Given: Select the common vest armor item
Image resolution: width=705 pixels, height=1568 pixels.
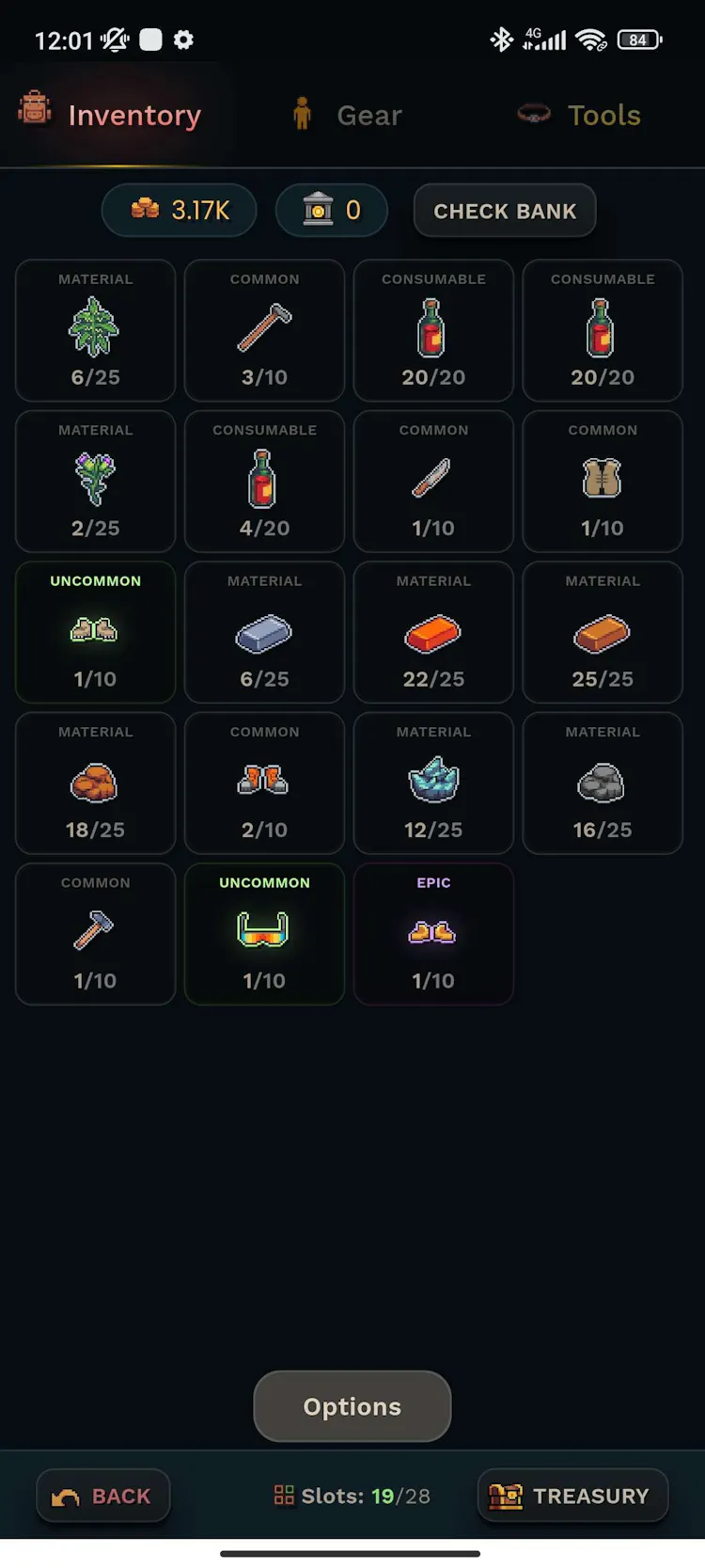Looking at the screenshot, I should tap(603, 481).
